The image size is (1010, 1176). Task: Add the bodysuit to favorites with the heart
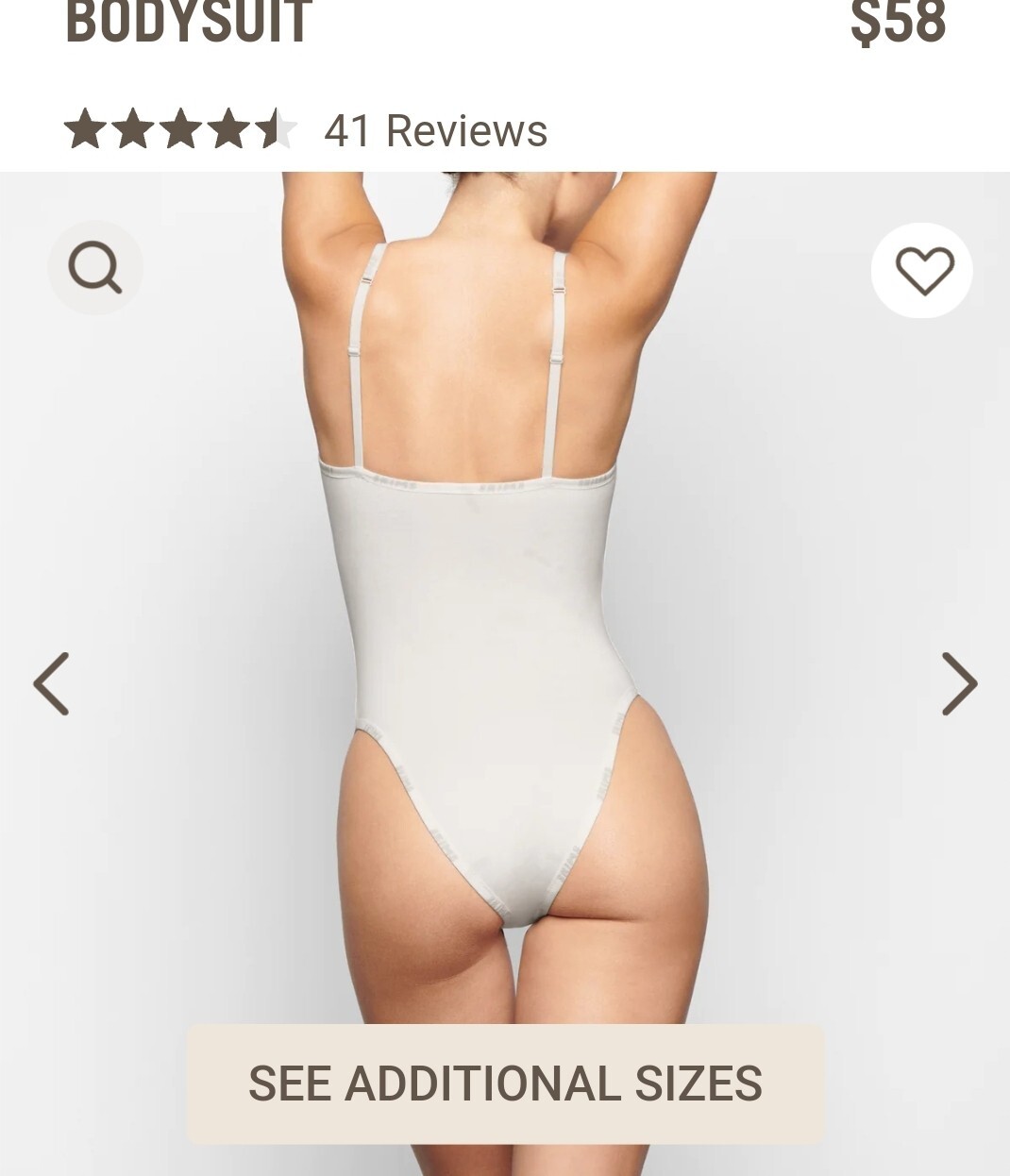point(922,270)
